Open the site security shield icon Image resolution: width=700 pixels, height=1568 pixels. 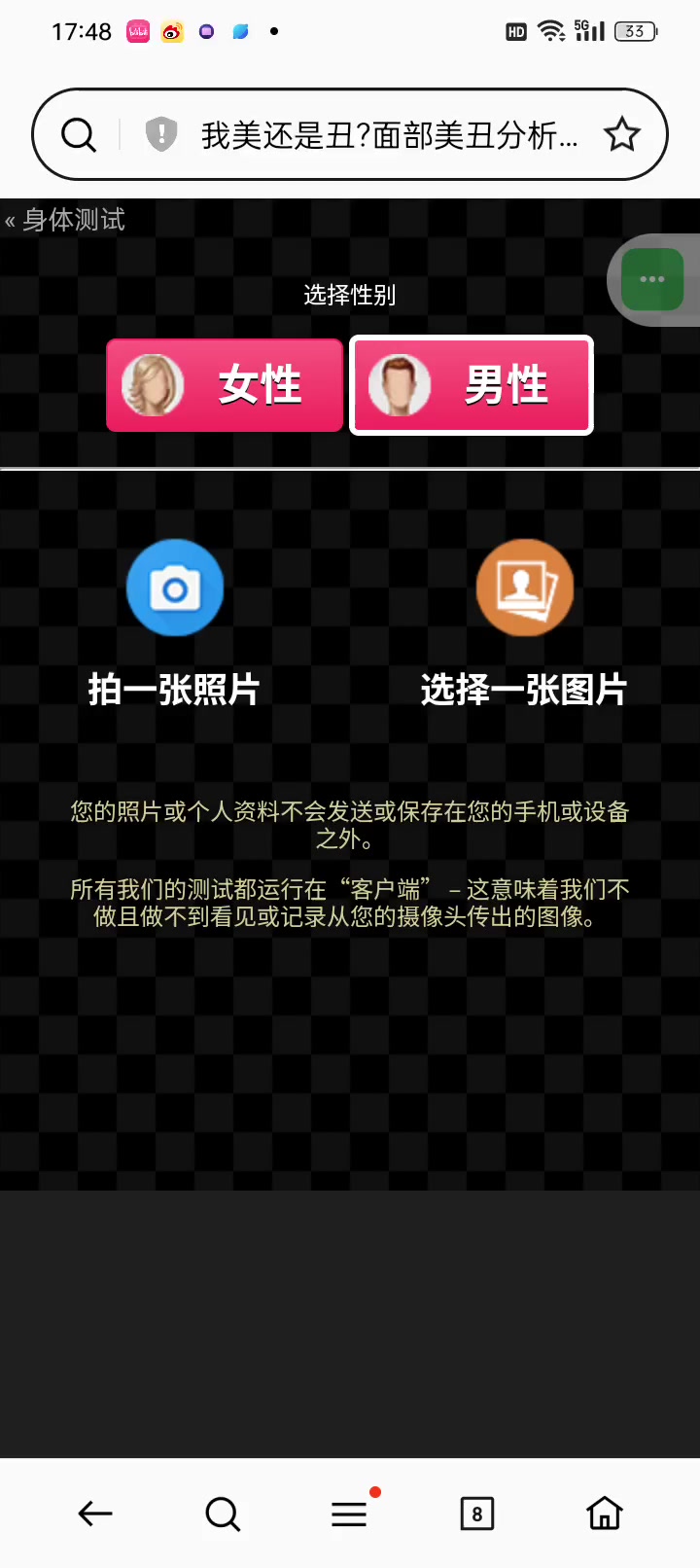[161, 134]
